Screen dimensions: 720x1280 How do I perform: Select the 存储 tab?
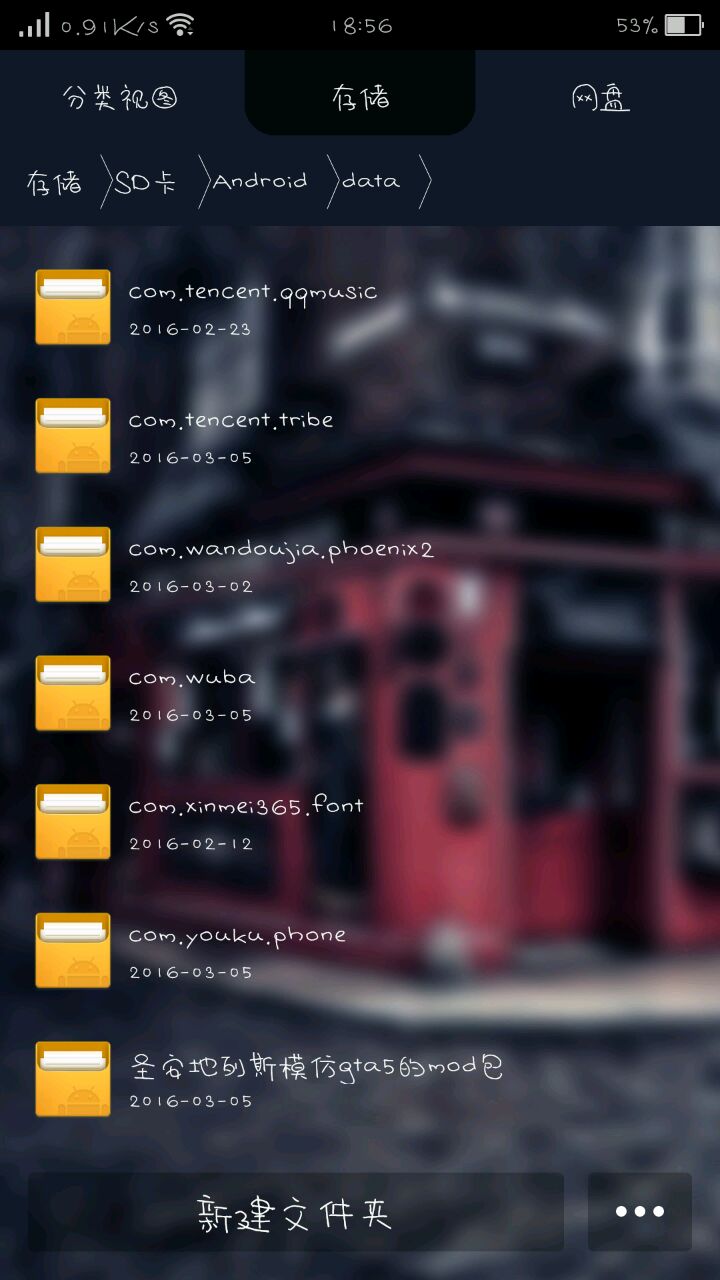click(360, 98)
